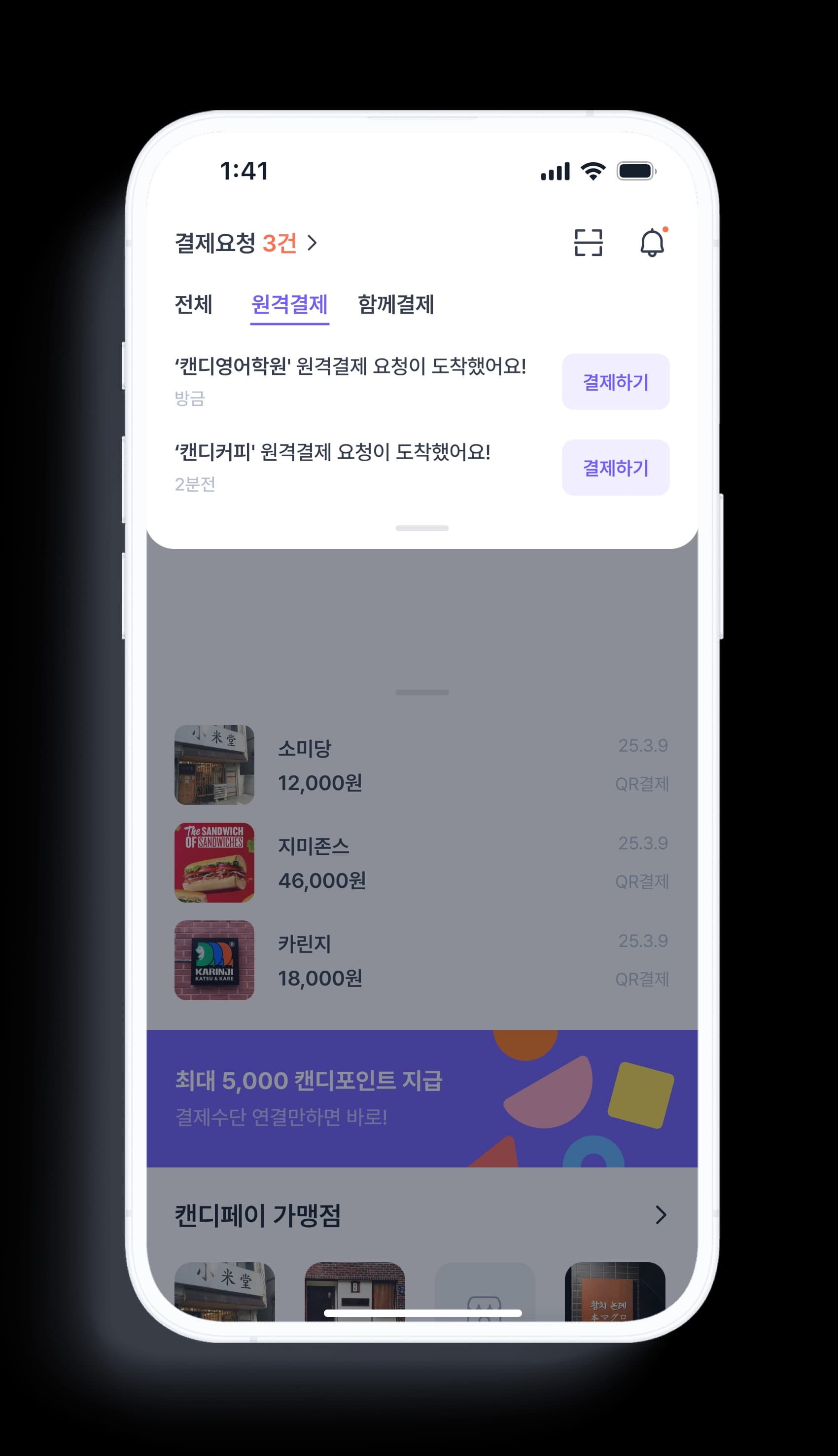Tap the handle under the payment requests
The image size is (838, 1456).
click(422, 528)
